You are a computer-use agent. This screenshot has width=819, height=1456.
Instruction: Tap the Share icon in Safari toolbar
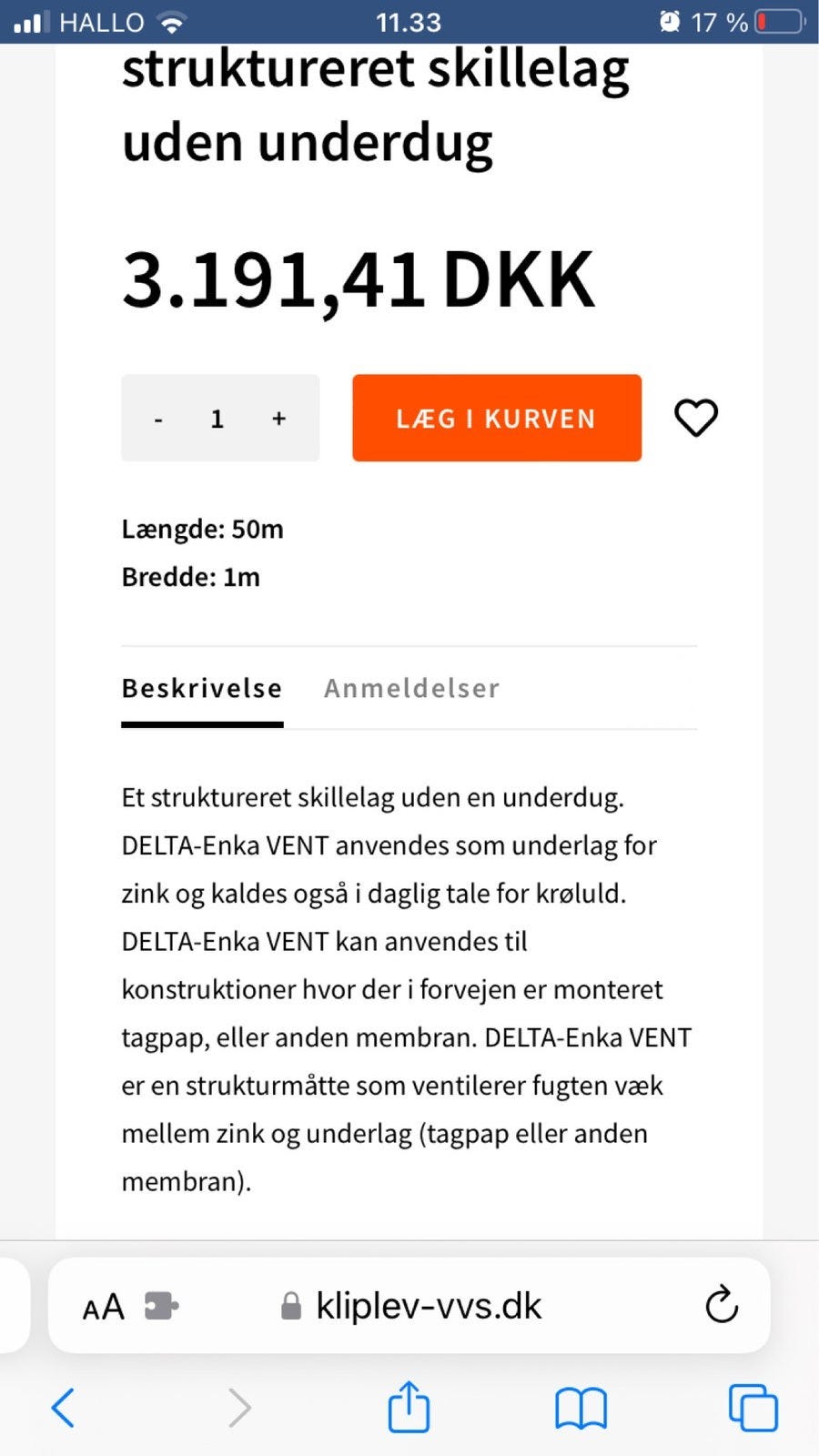[409, 1407]
